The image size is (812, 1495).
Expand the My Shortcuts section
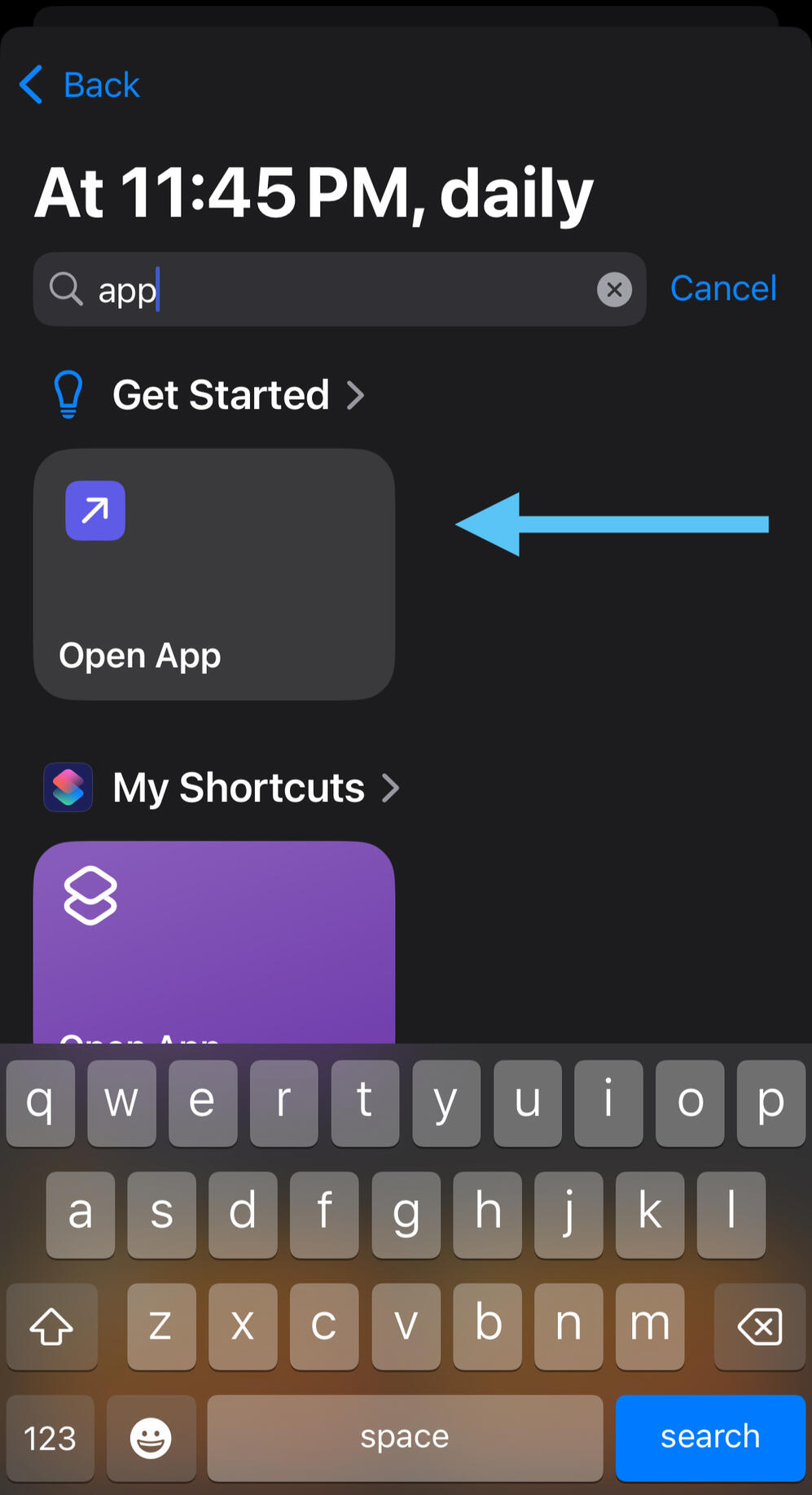pos(254,788)
